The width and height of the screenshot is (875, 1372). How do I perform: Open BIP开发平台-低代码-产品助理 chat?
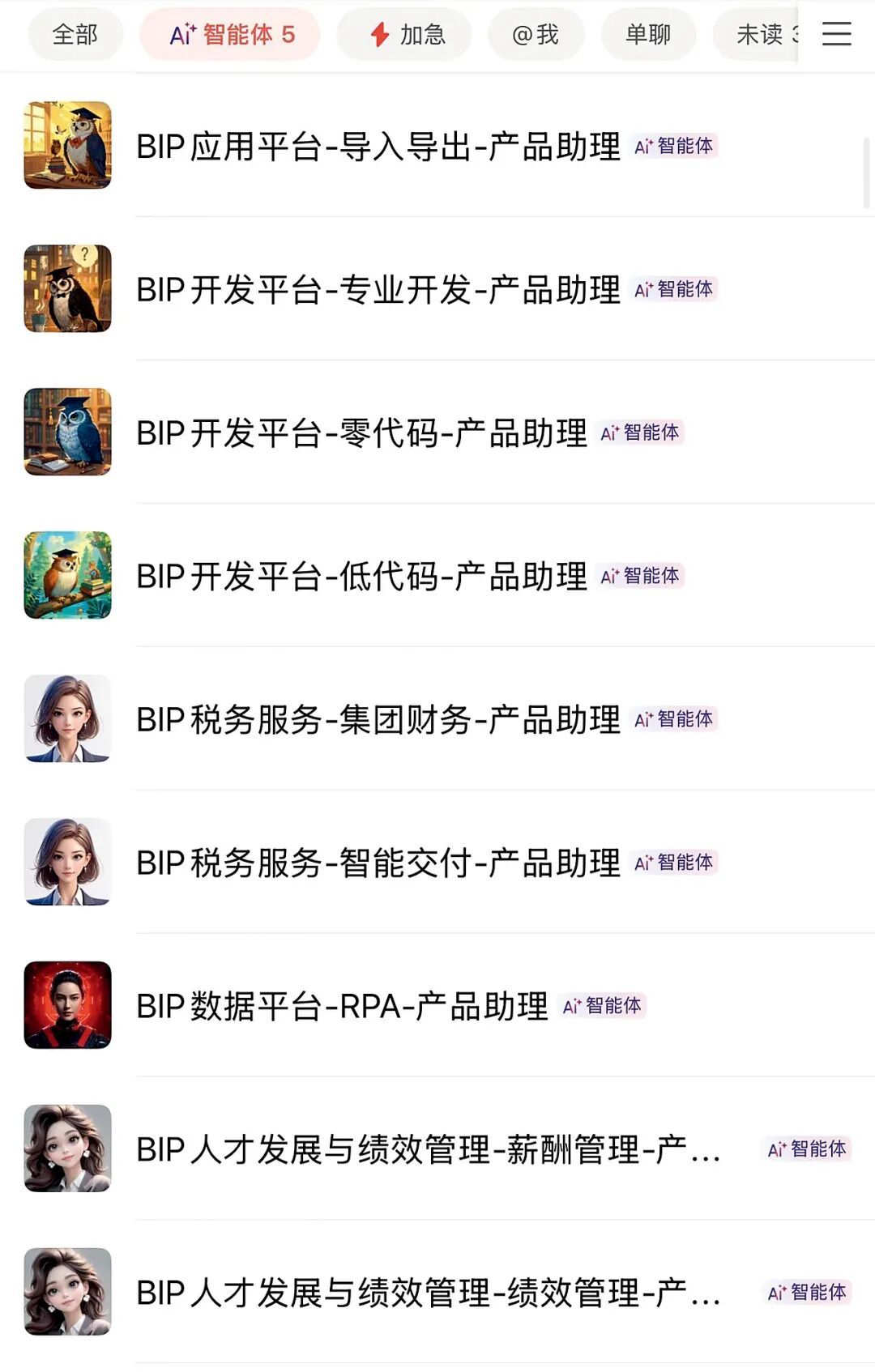pos(437,576)
